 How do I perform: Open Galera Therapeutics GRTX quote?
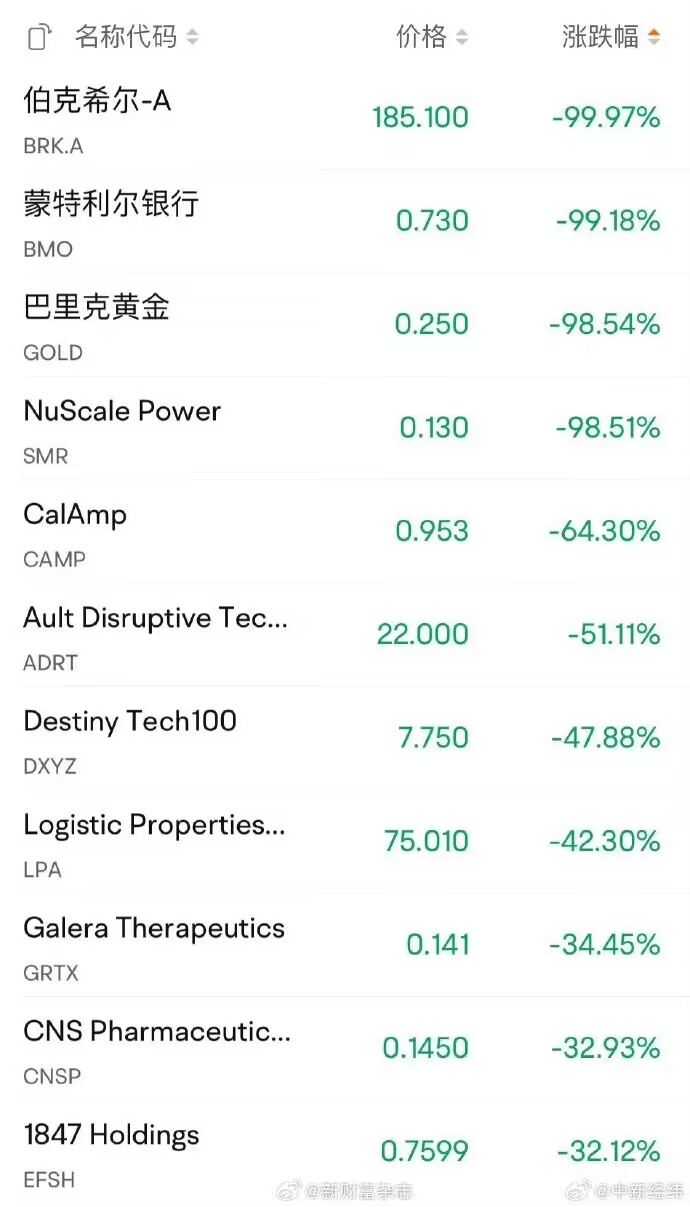pyautogui.click(x=345, y=945)
